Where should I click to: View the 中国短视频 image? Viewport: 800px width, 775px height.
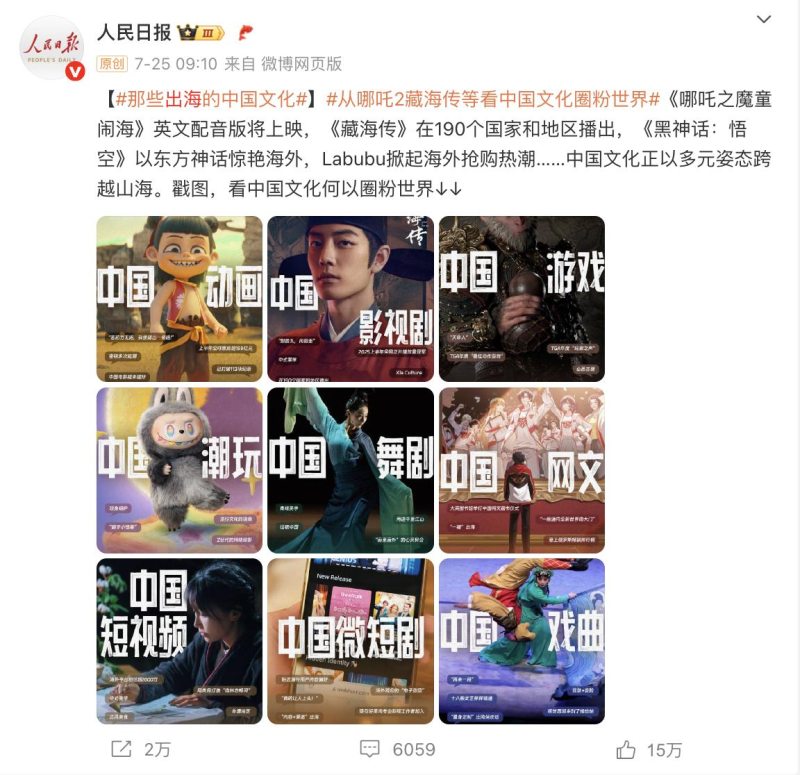pos(179,640)
